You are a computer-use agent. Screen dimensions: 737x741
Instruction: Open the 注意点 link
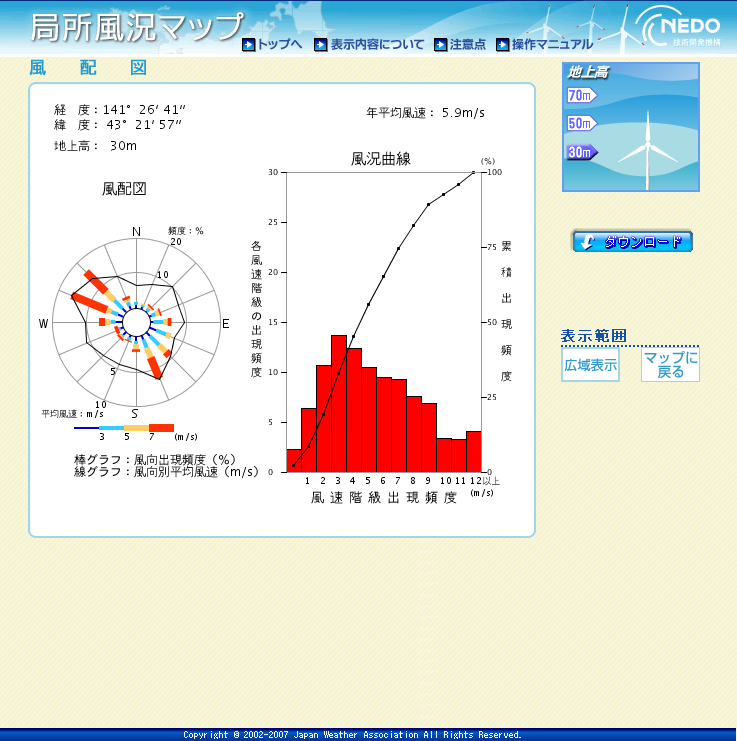pos(461,45)
